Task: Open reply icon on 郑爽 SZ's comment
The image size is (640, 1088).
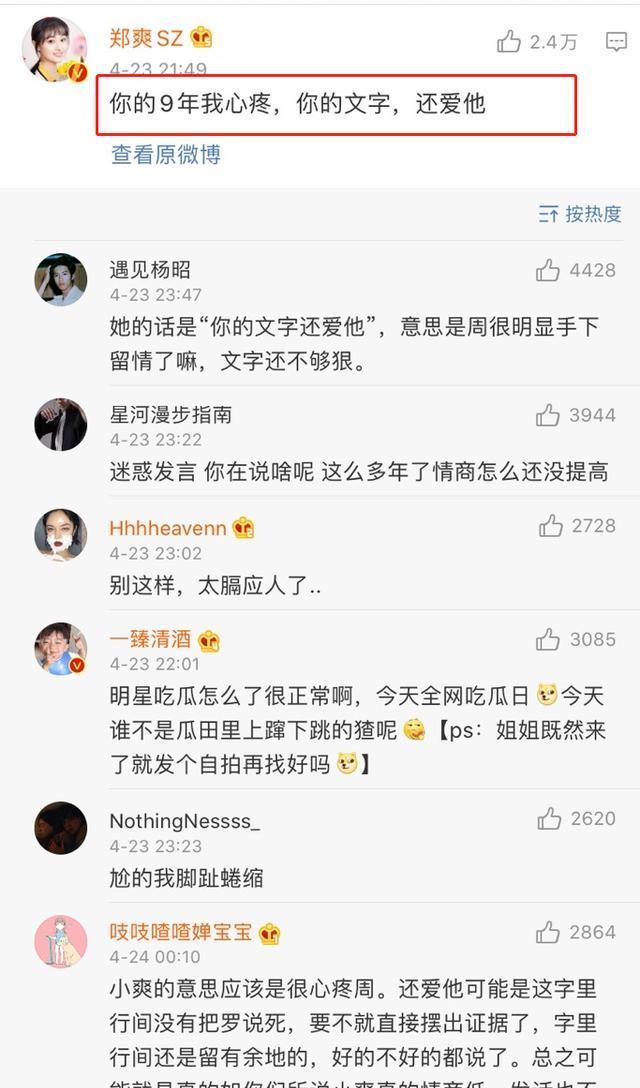Action: point(616,42)
